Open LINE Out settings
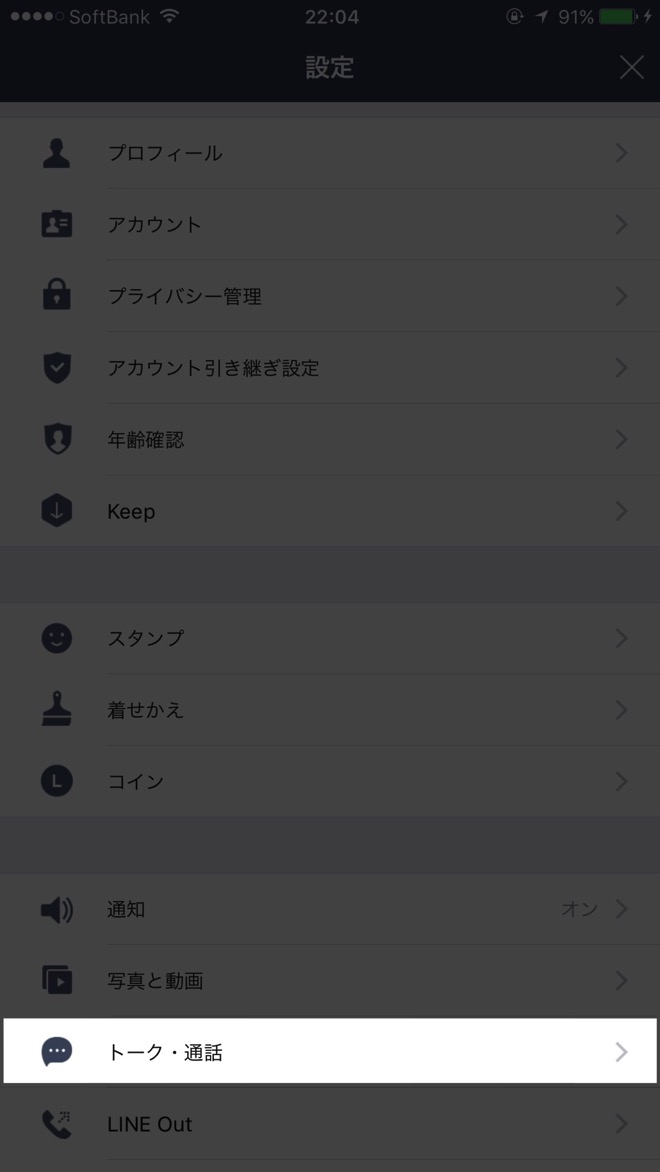Screen dimensions: 660x1172 click(x=330, y=1124)
